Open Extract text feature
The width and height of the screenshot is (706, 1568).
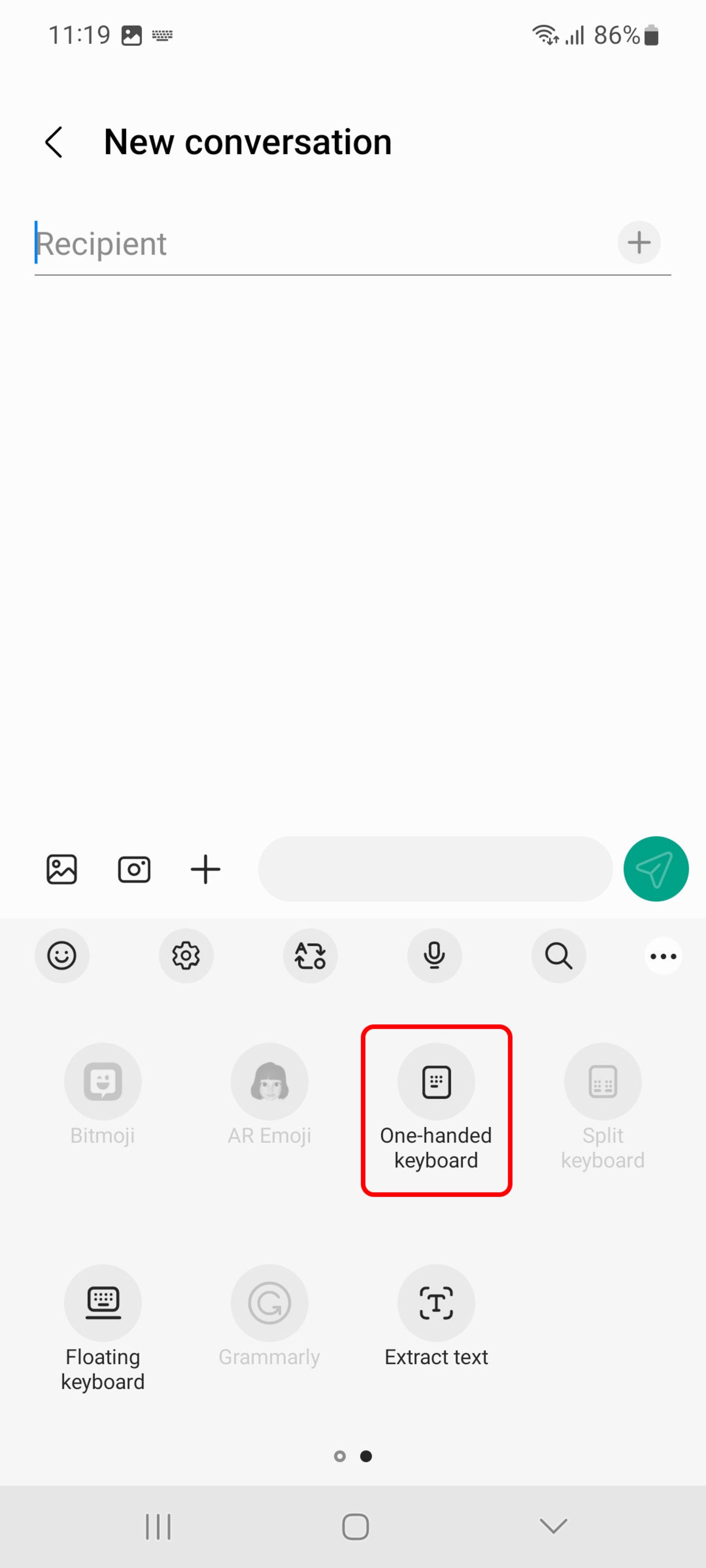pyautogui.click(x=436, y=1303)
